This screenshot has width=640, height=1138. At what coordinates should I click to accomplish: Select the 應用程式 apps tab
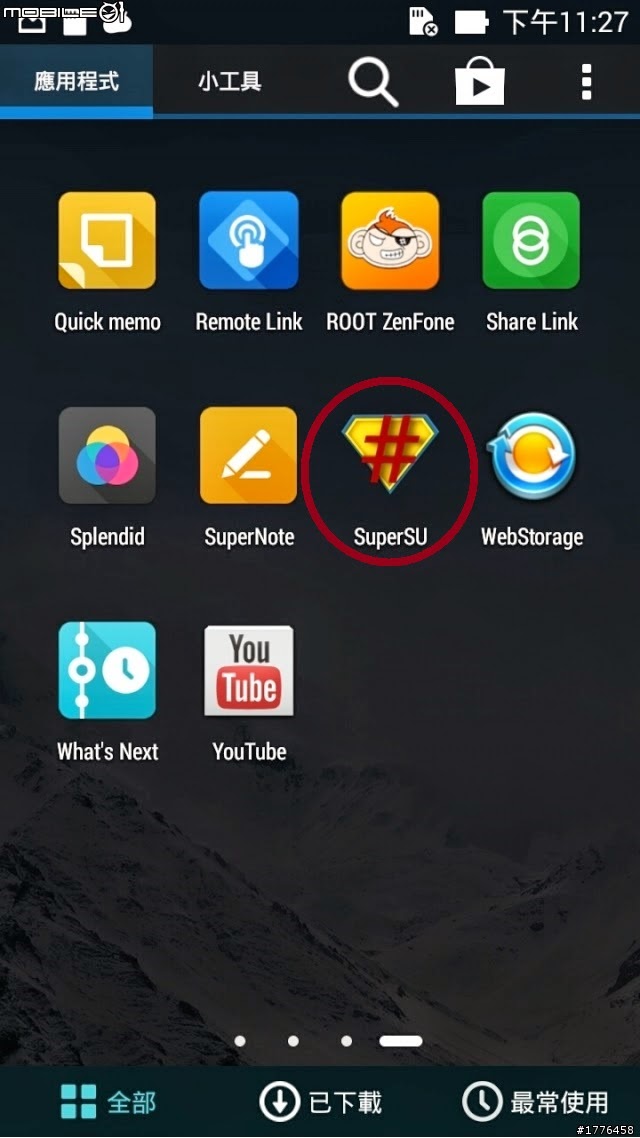point(76,81)
